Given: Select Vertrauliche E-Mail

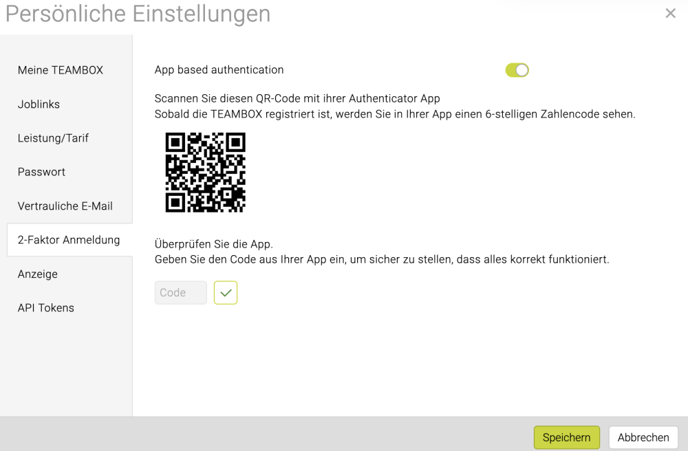Looking at the screenshot, I should pos(65,206).
